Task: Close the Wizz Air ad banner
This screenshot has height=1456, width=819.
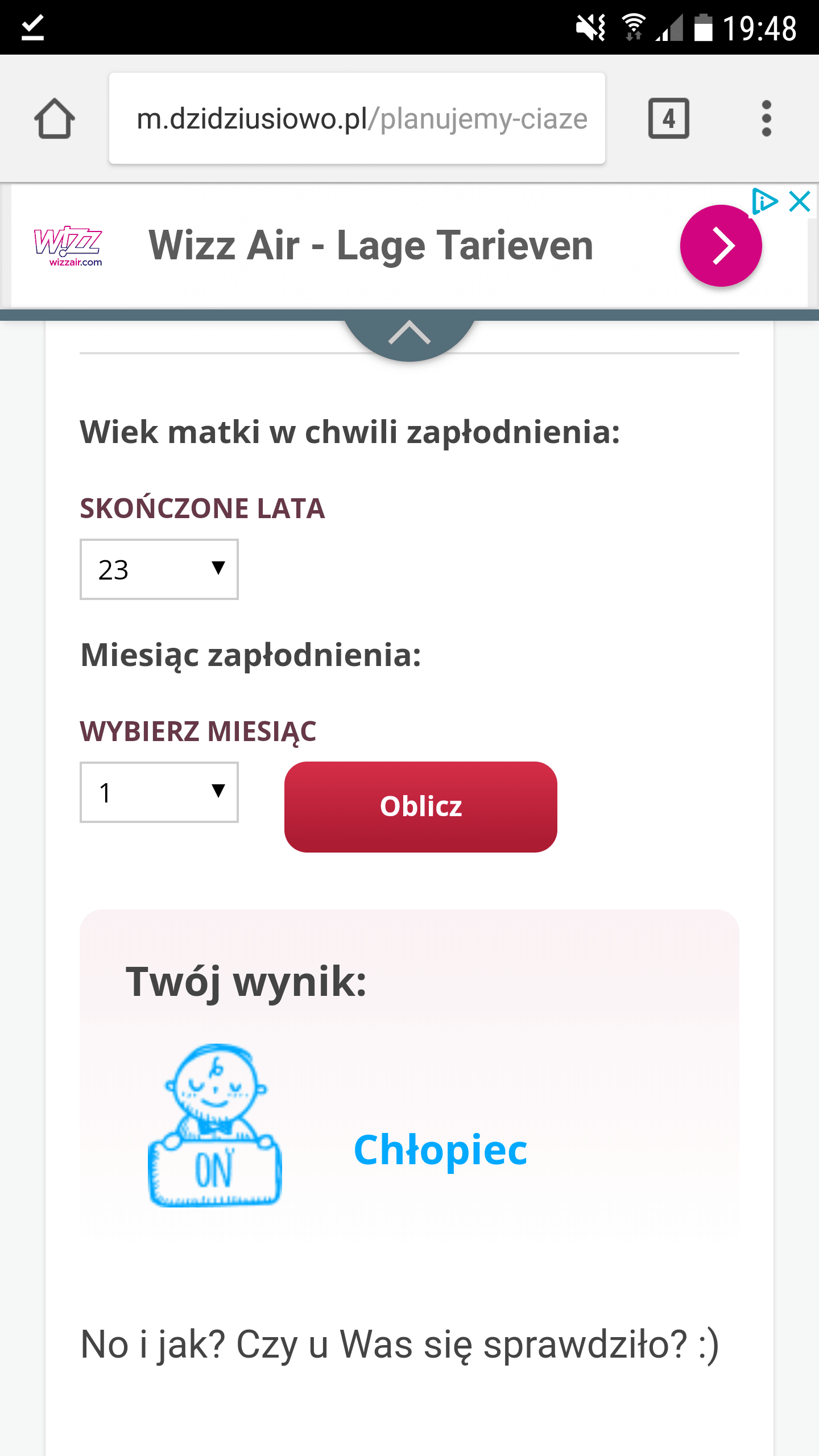Action: coord(800,201)
